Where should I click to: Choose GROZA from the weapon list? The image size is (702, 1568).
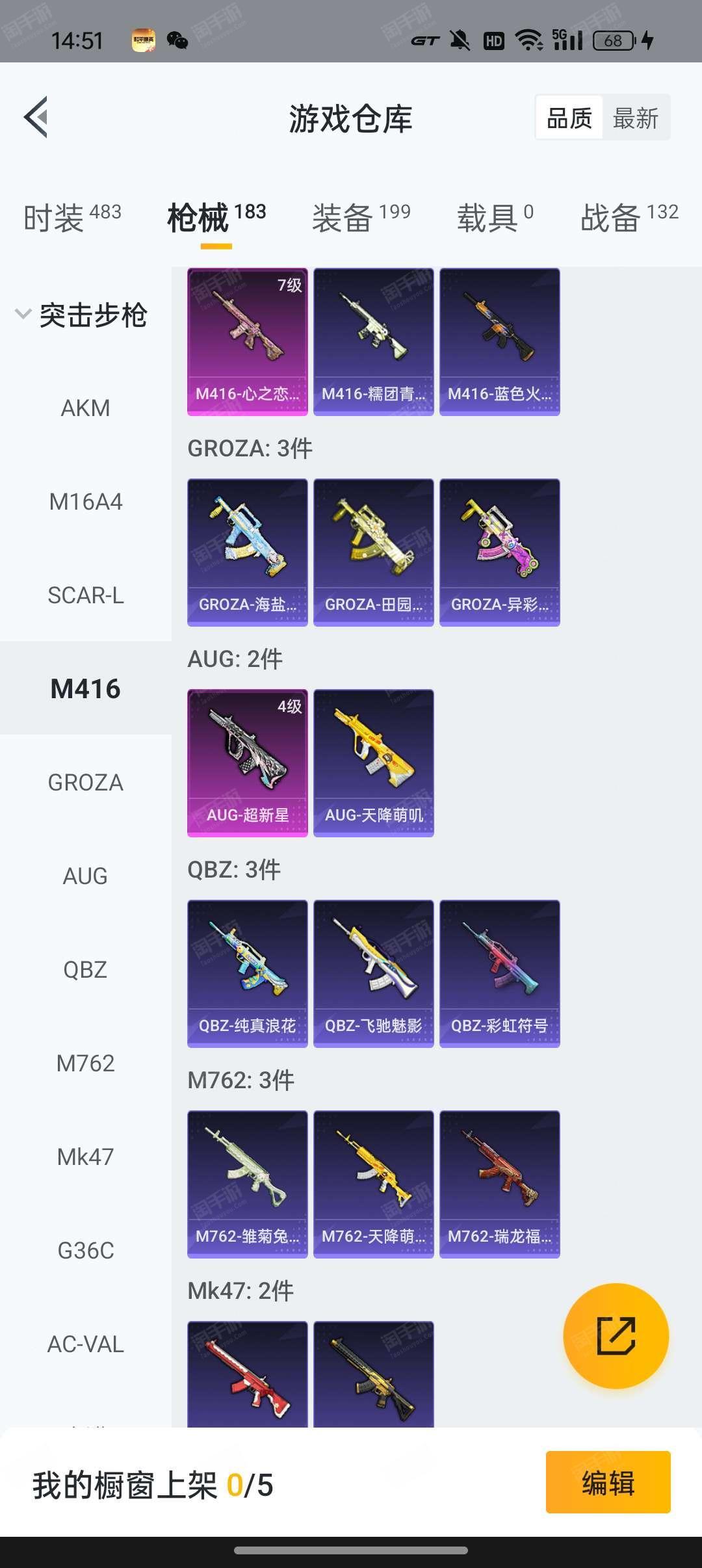(x=85, y=783)
